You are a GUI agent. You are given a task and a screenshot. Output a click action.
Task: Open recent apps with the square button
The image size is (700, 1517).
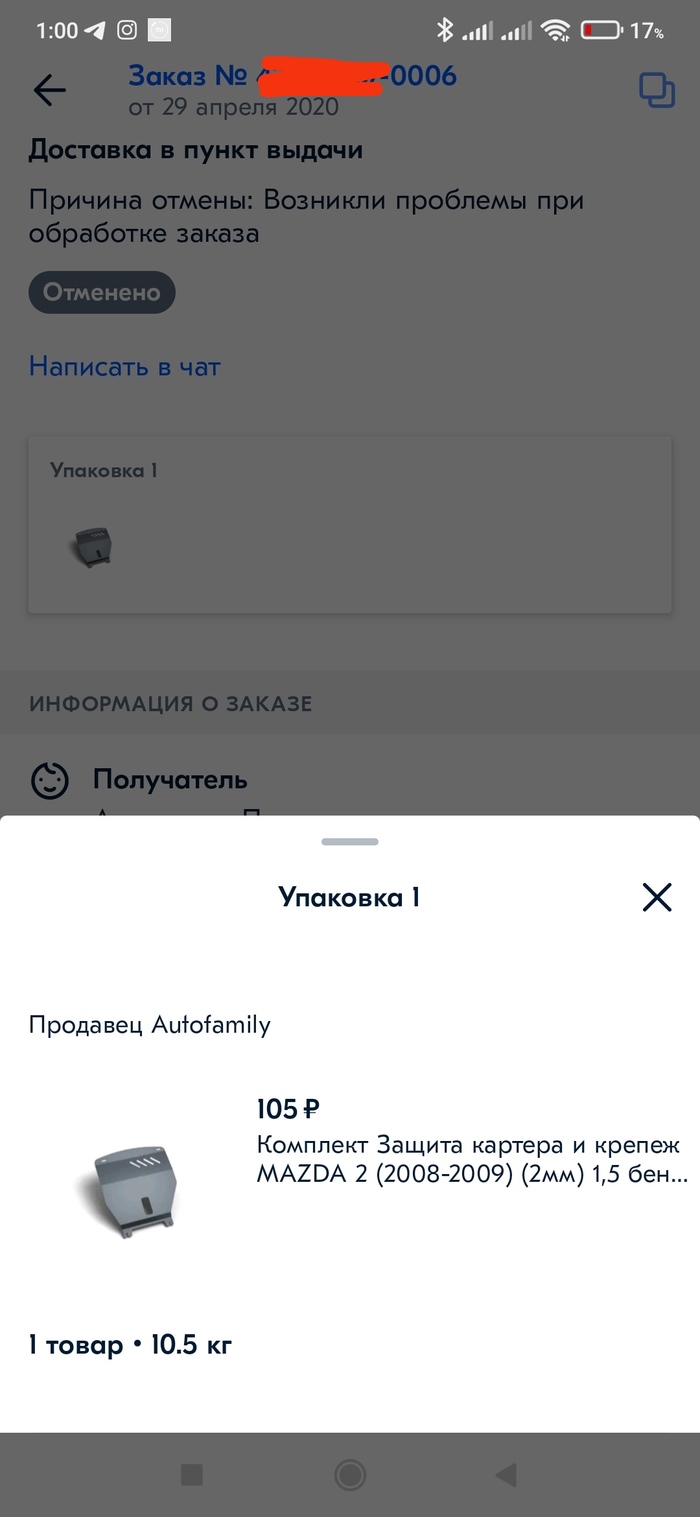click(x=191, y=1474)
